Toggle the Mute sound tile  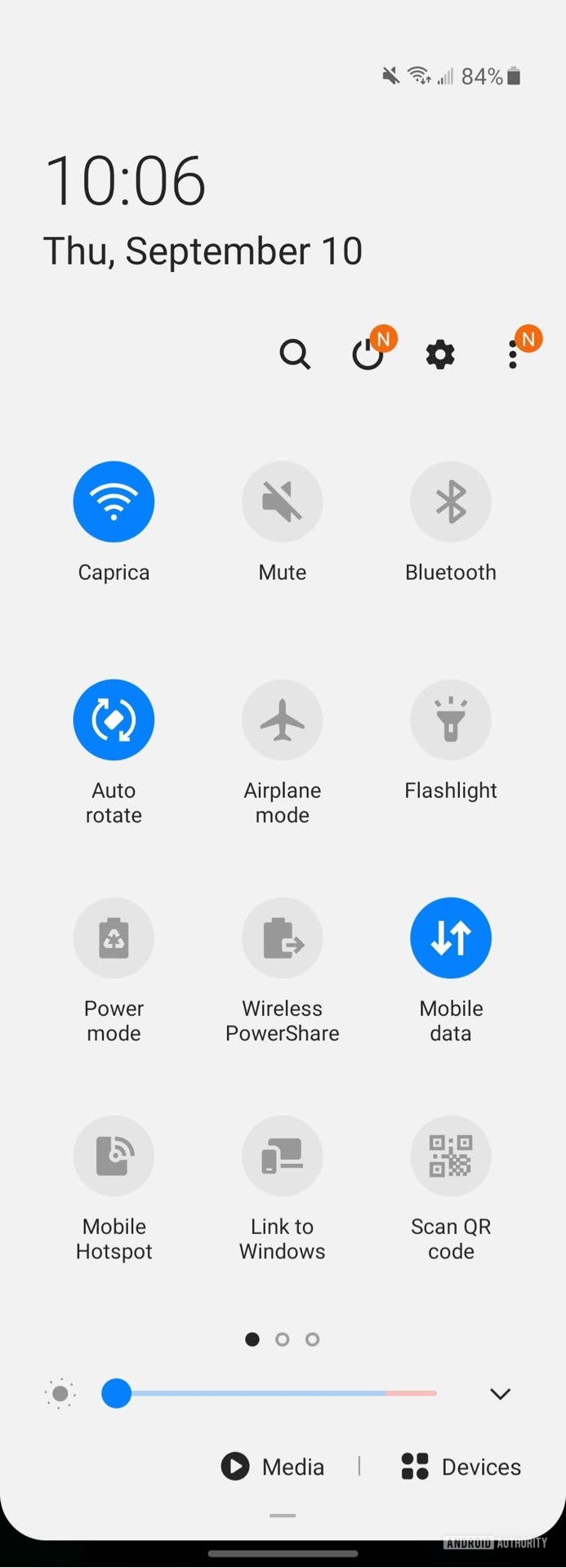(283, 501)
